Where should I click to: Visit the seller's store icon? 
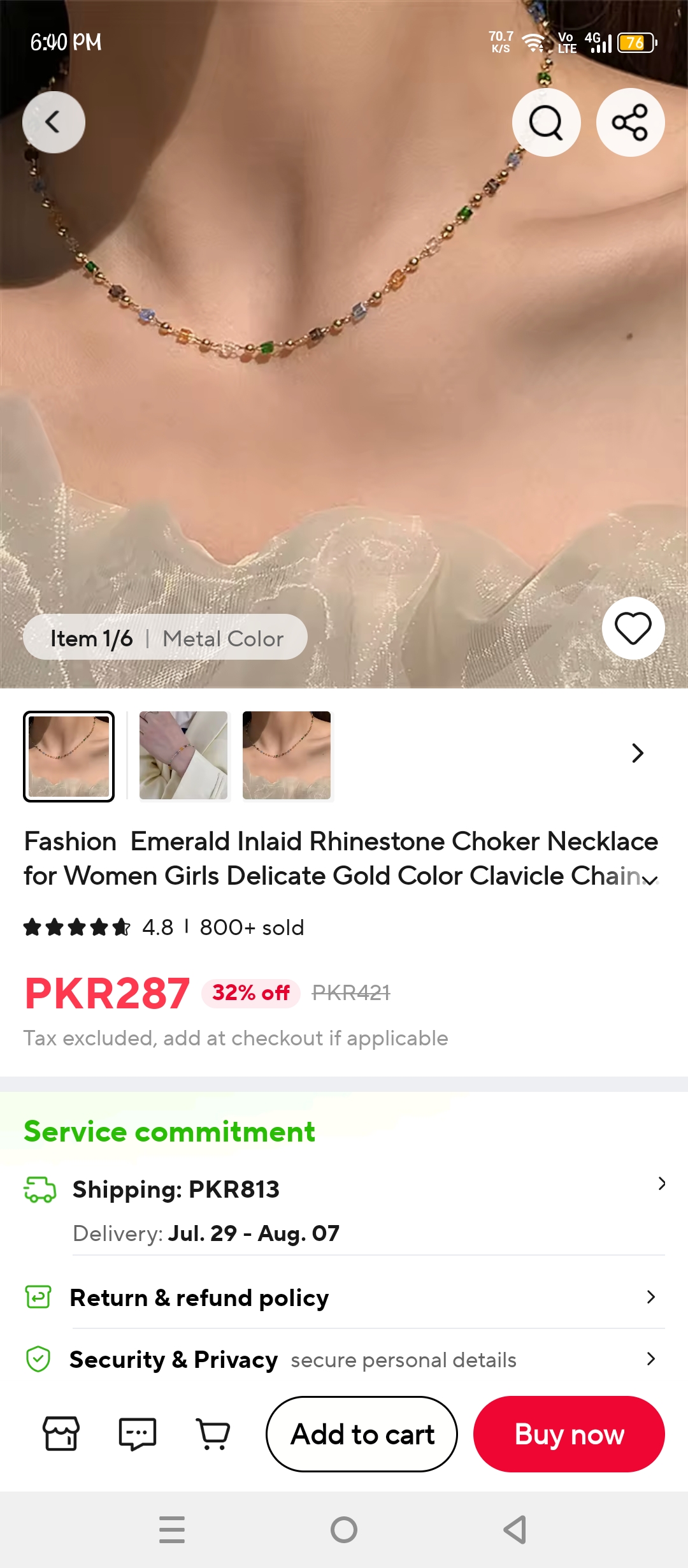(x=61, y=1434)
